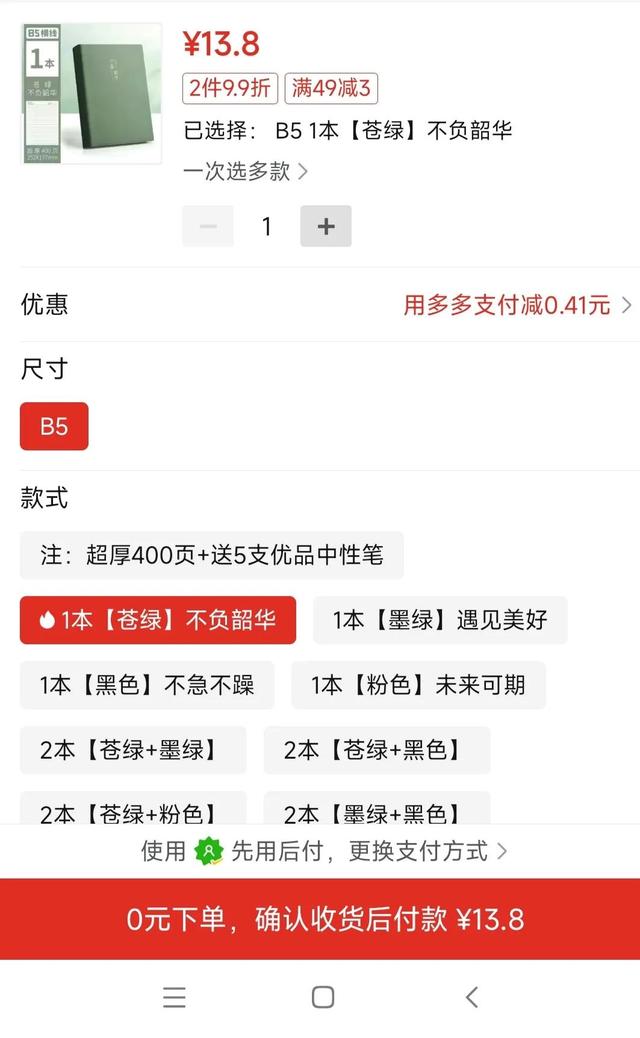Go to the system home screen
Viewport: 640px width, 1038px height.
(x=323, y=997)
